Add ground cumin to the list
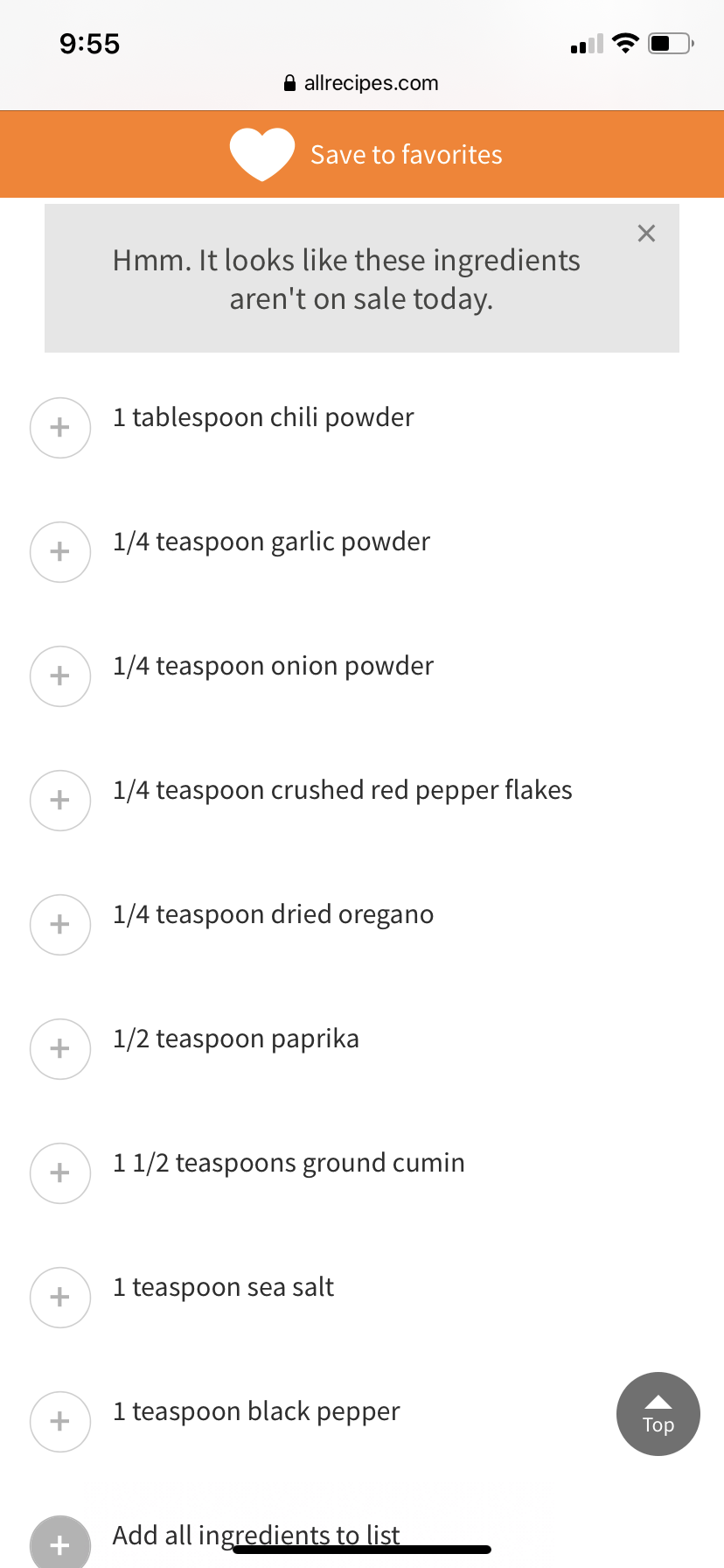The height and width of the screenshot is (1568, 724). coord(60,1173)
